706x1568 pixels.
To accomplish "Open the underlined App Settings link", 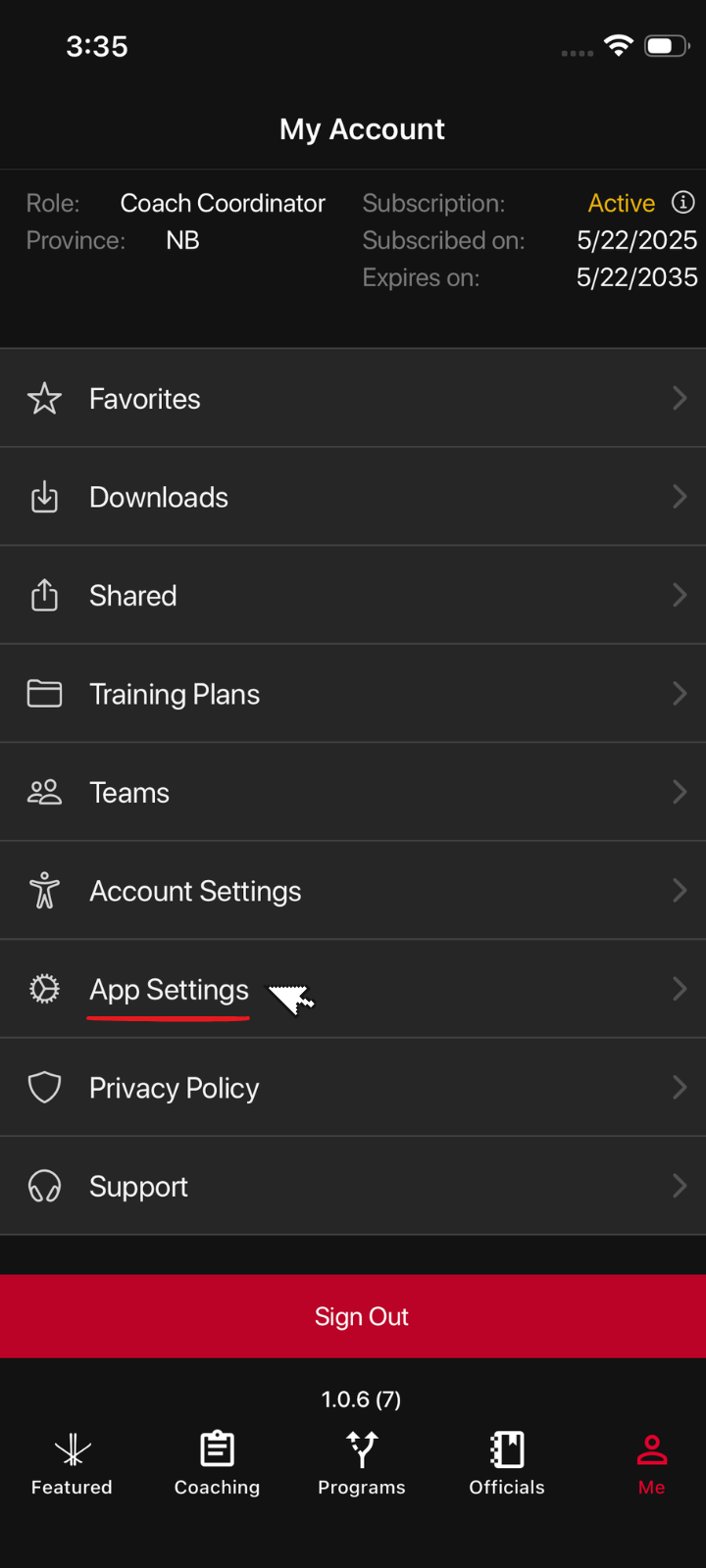I will (168, 990).
